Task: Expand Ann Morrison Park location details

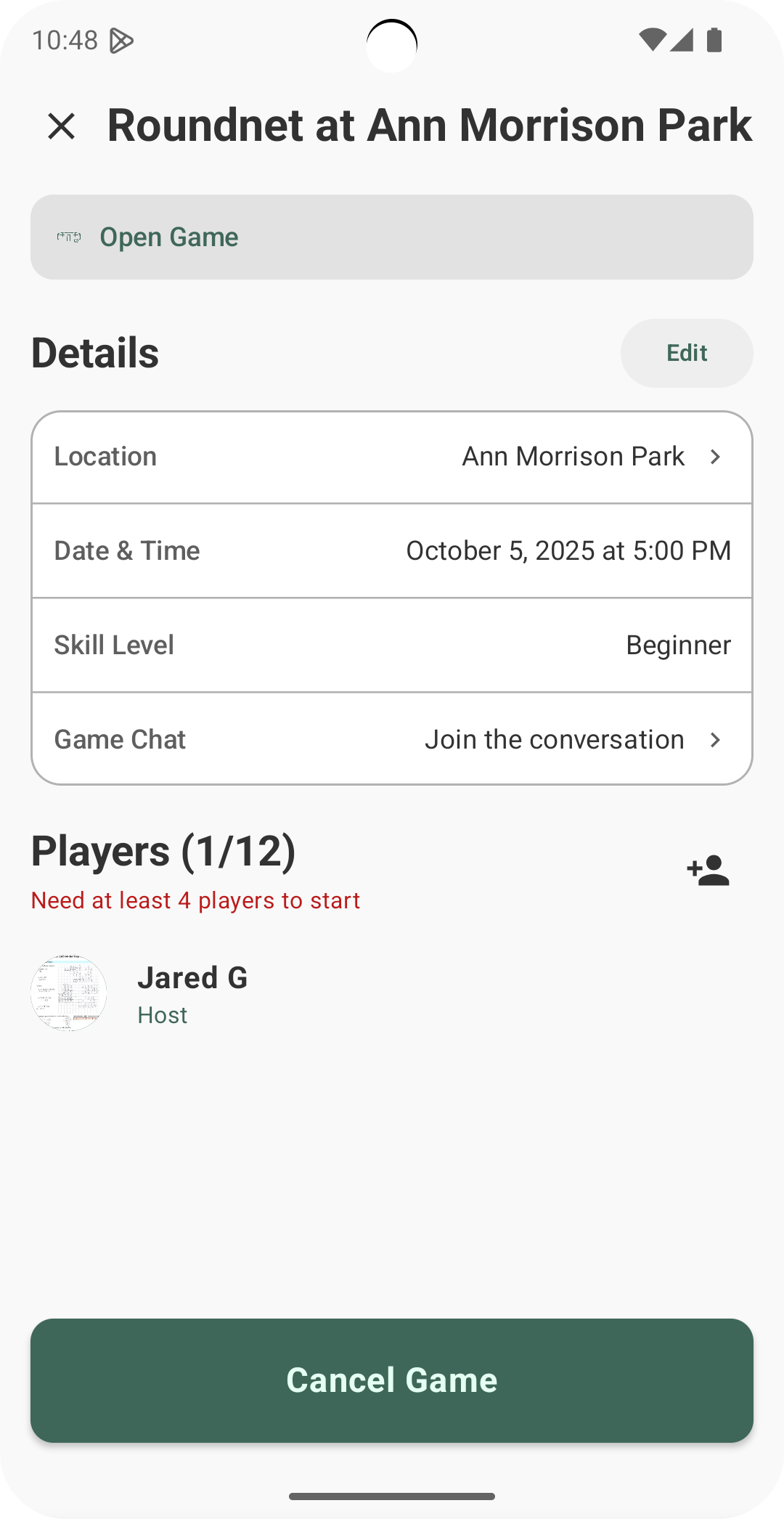Action: point(572,456)
